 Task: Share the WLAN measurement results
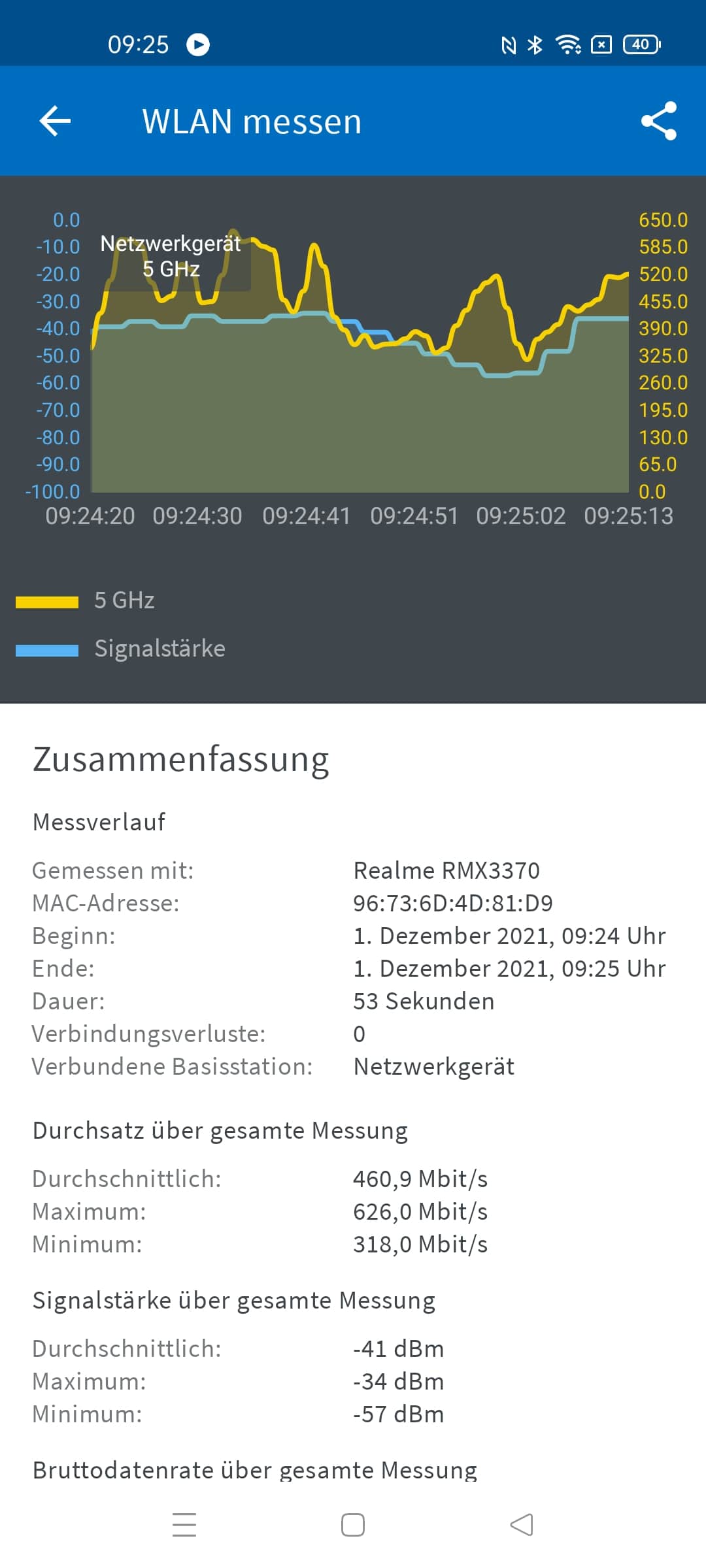(659, 121)
